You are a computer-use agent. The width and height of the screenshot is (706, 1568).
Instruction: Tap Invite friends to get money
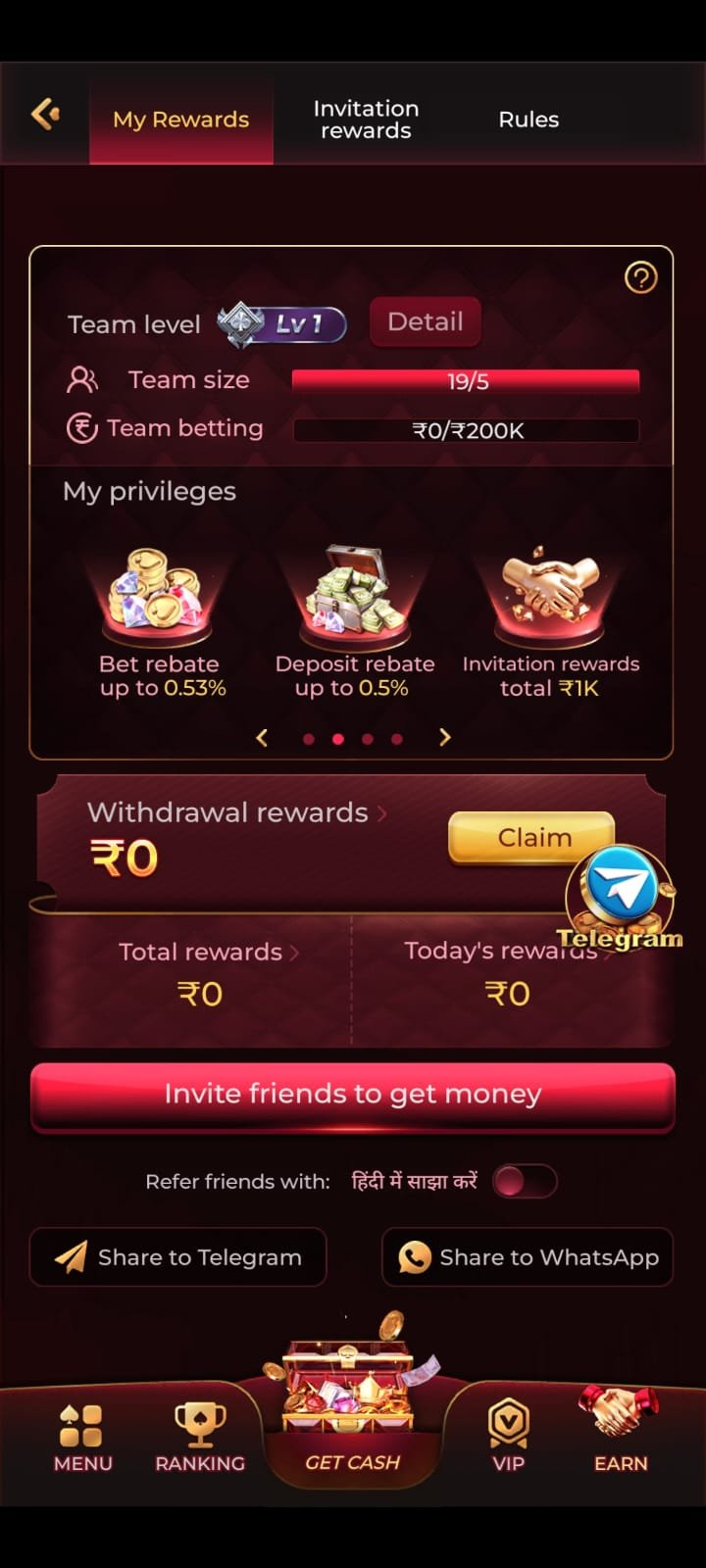[x=353, y=1095]
